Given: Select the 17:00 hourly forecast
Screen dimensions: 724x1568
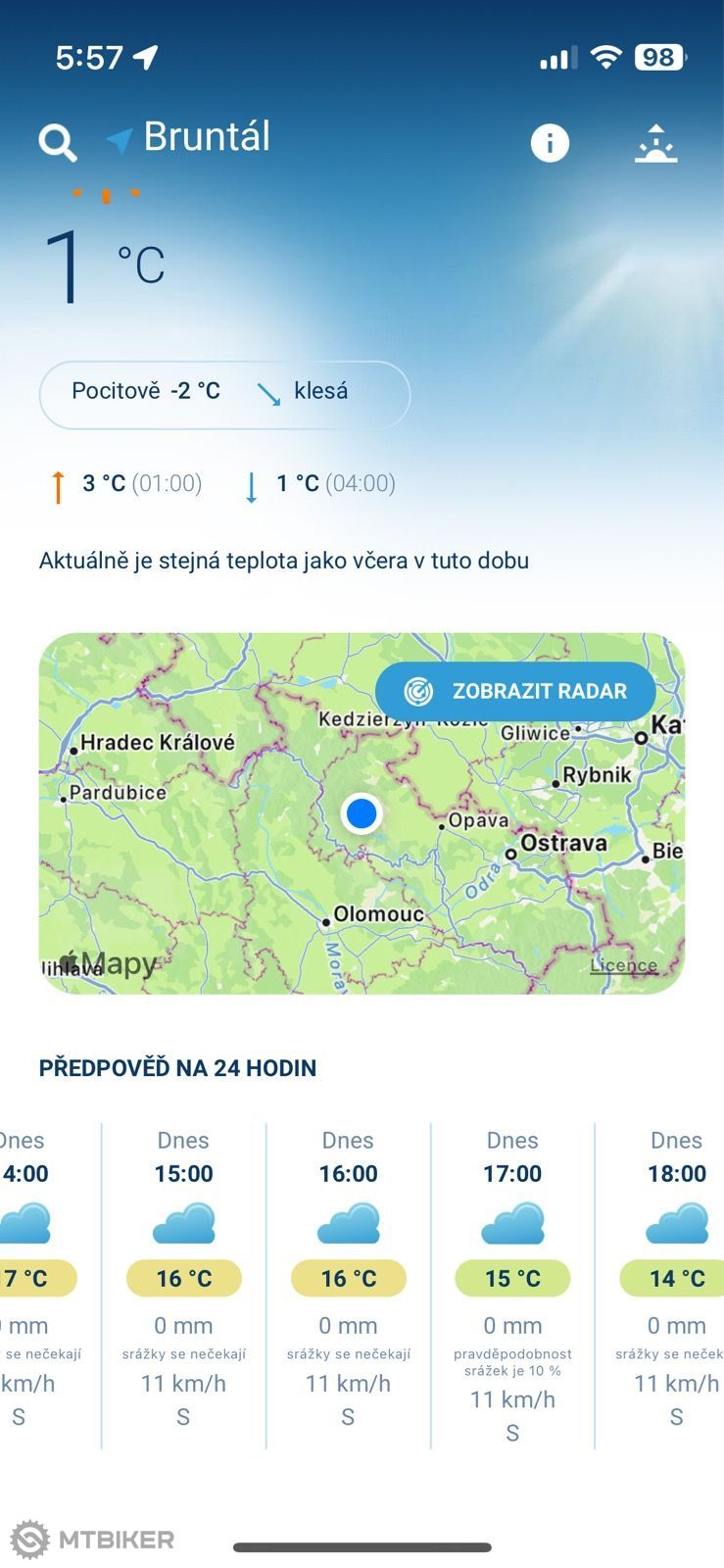Looking at the screenshot, I should tap(512, 1286).
